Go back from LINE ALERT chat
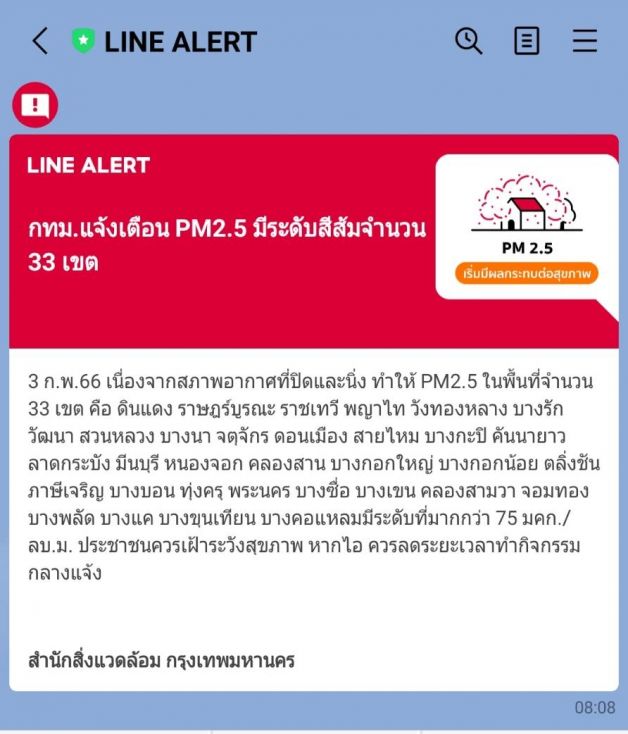Viewport: 628px width, 734px height. (x=40, y=41)
